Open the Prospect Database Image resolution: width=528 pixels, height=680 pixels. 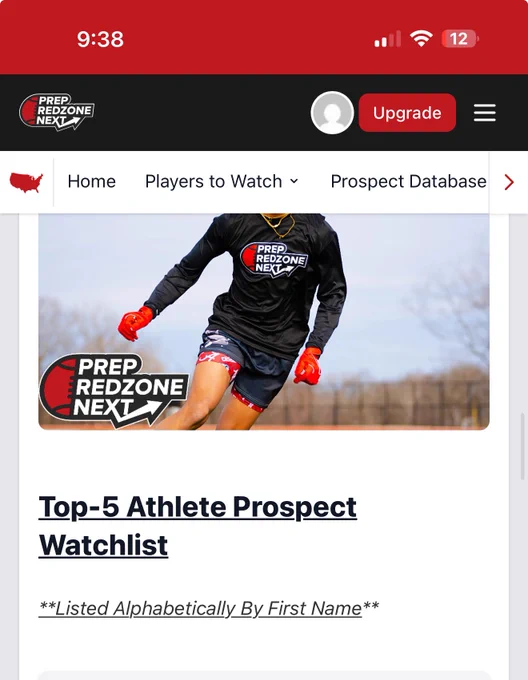(x=408, y=182)
